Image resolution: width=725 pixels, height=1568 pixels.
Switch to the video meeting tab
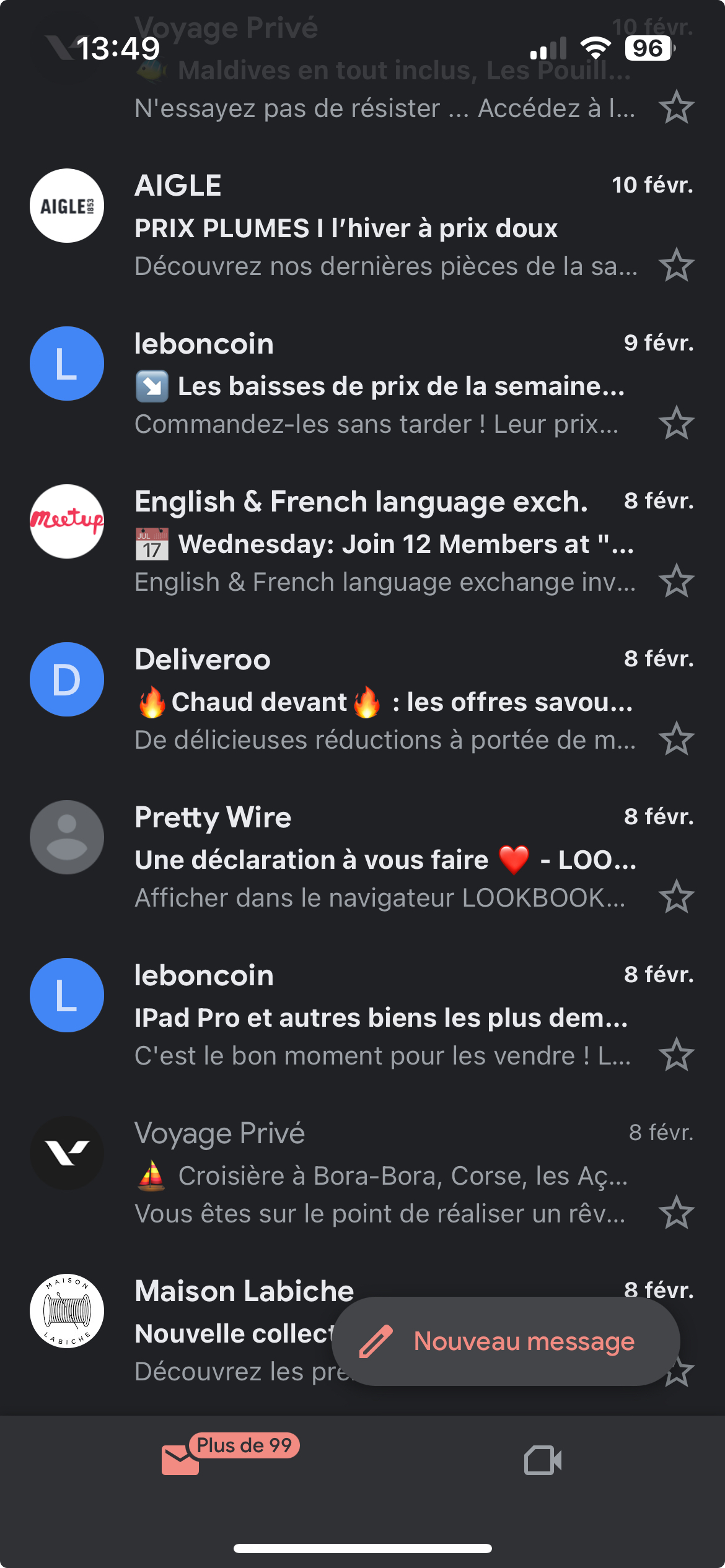coord(543,1460)
